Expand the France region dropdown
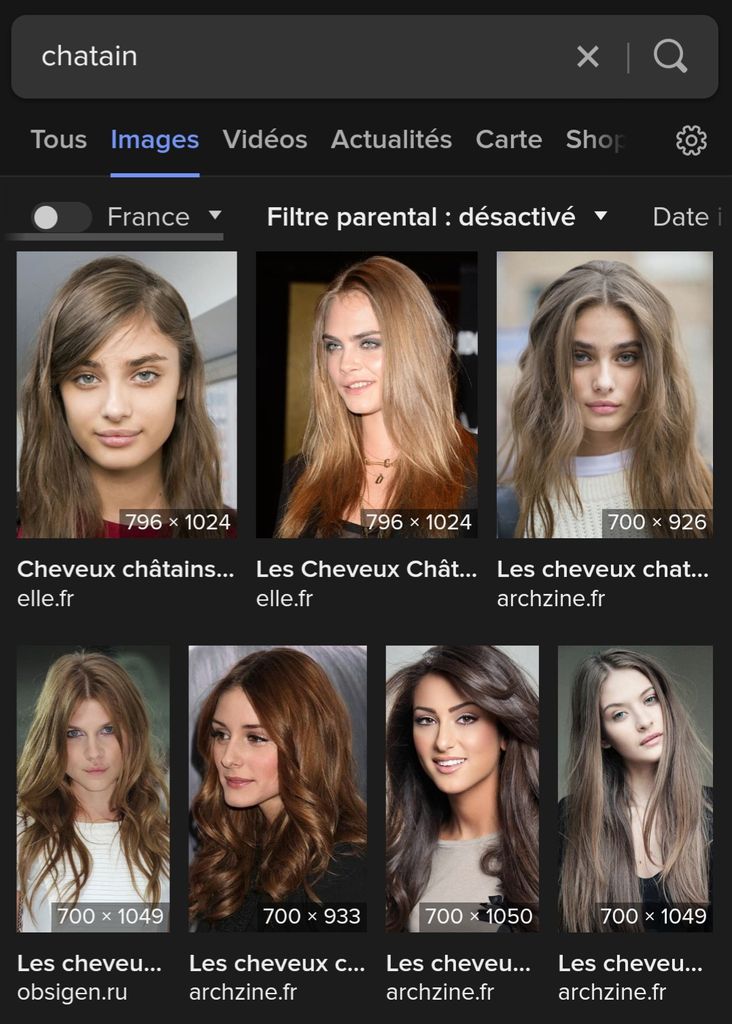The image size is (732, 1024). (x=215, y=215)
